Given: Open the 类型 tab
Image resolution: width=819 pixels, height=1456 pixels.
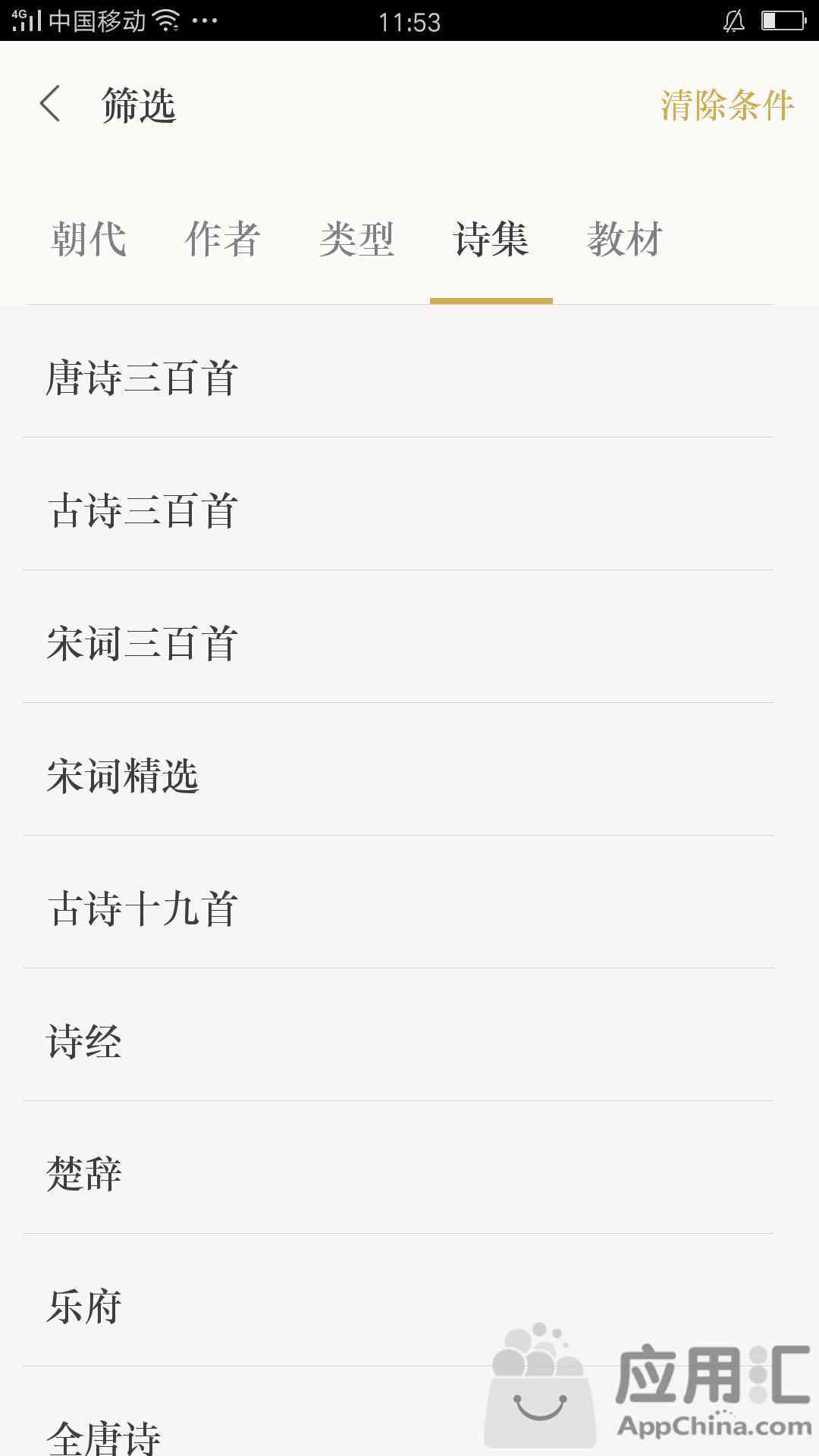Looking at the screenshot, I should [x=356, y=240].
